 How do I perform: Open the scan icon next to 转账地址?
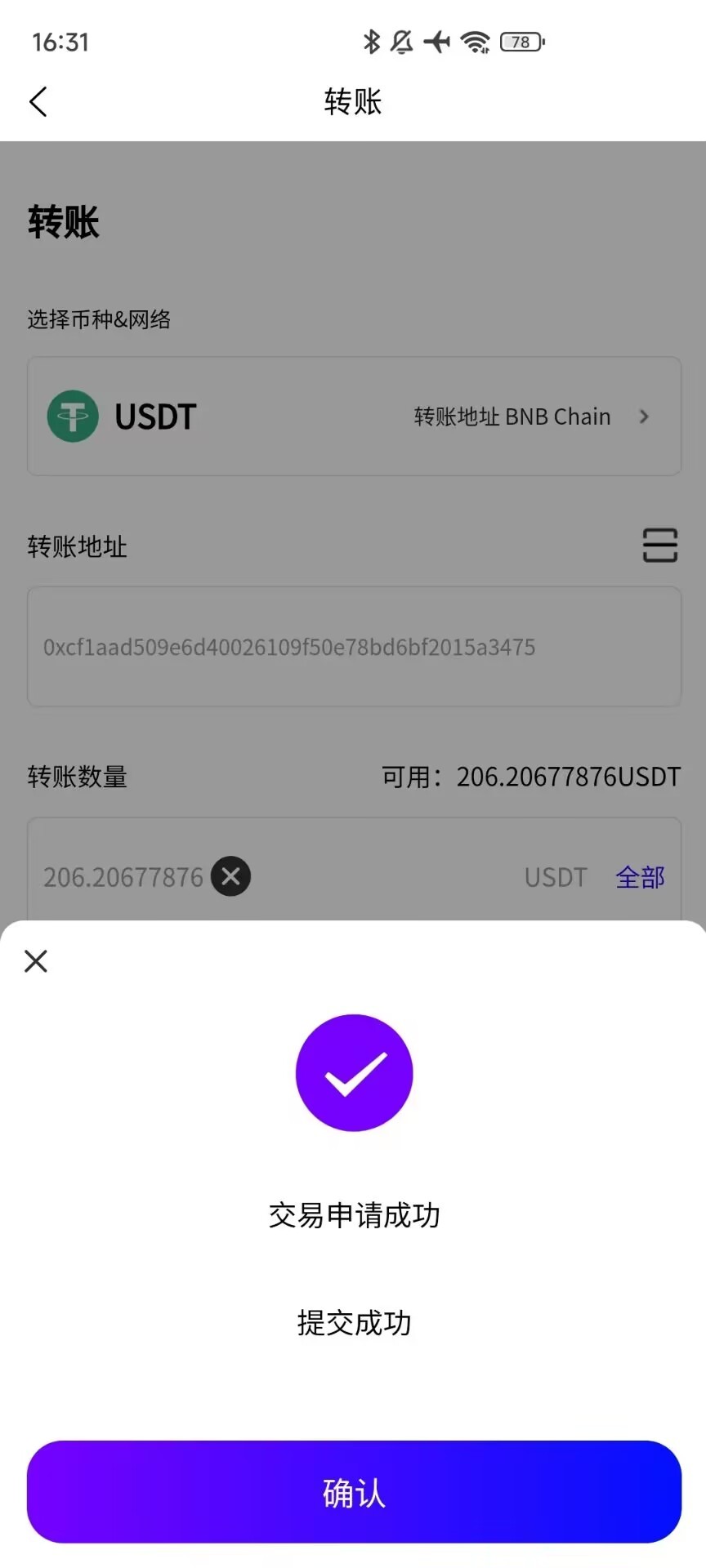point(659,546)
